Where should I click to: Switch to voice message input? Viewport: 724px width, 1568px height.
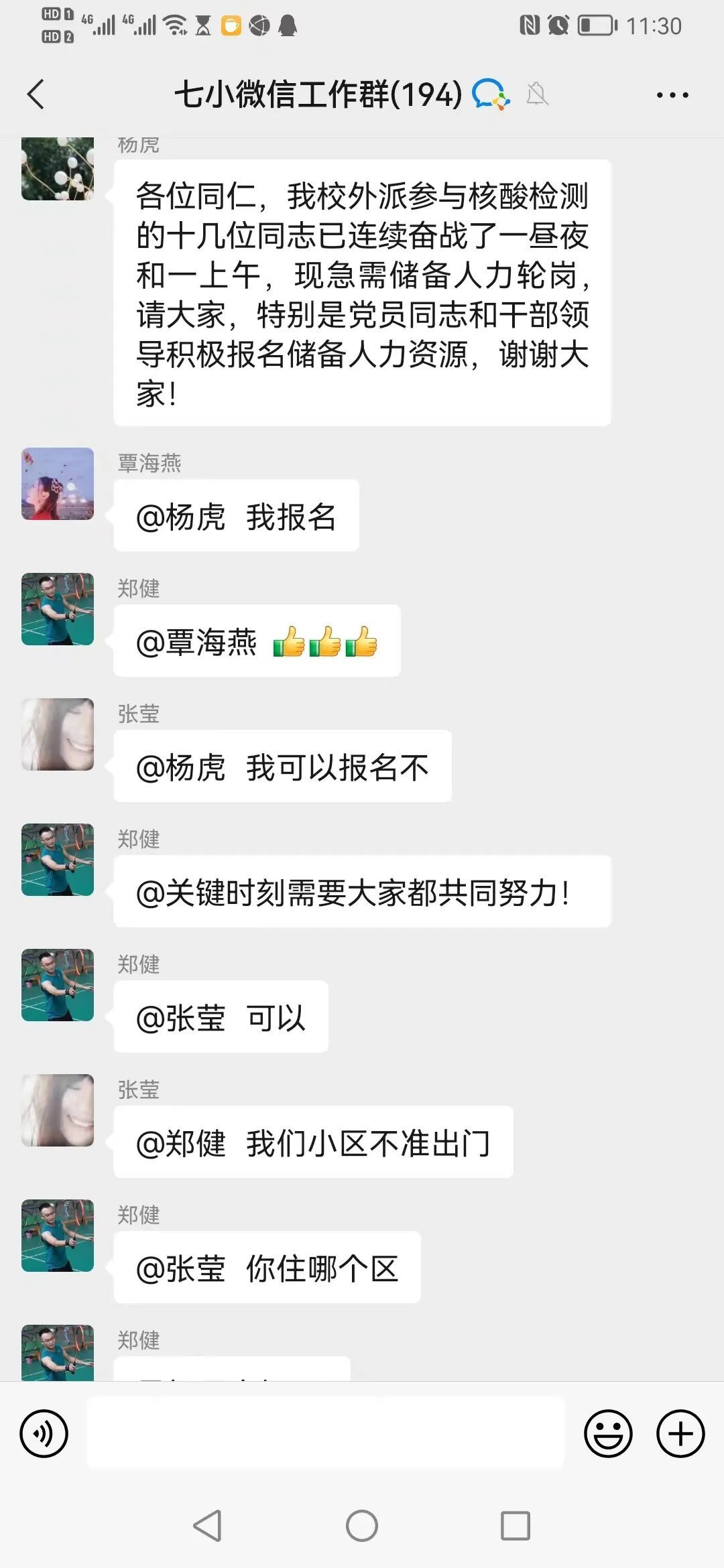[44, 1433]
